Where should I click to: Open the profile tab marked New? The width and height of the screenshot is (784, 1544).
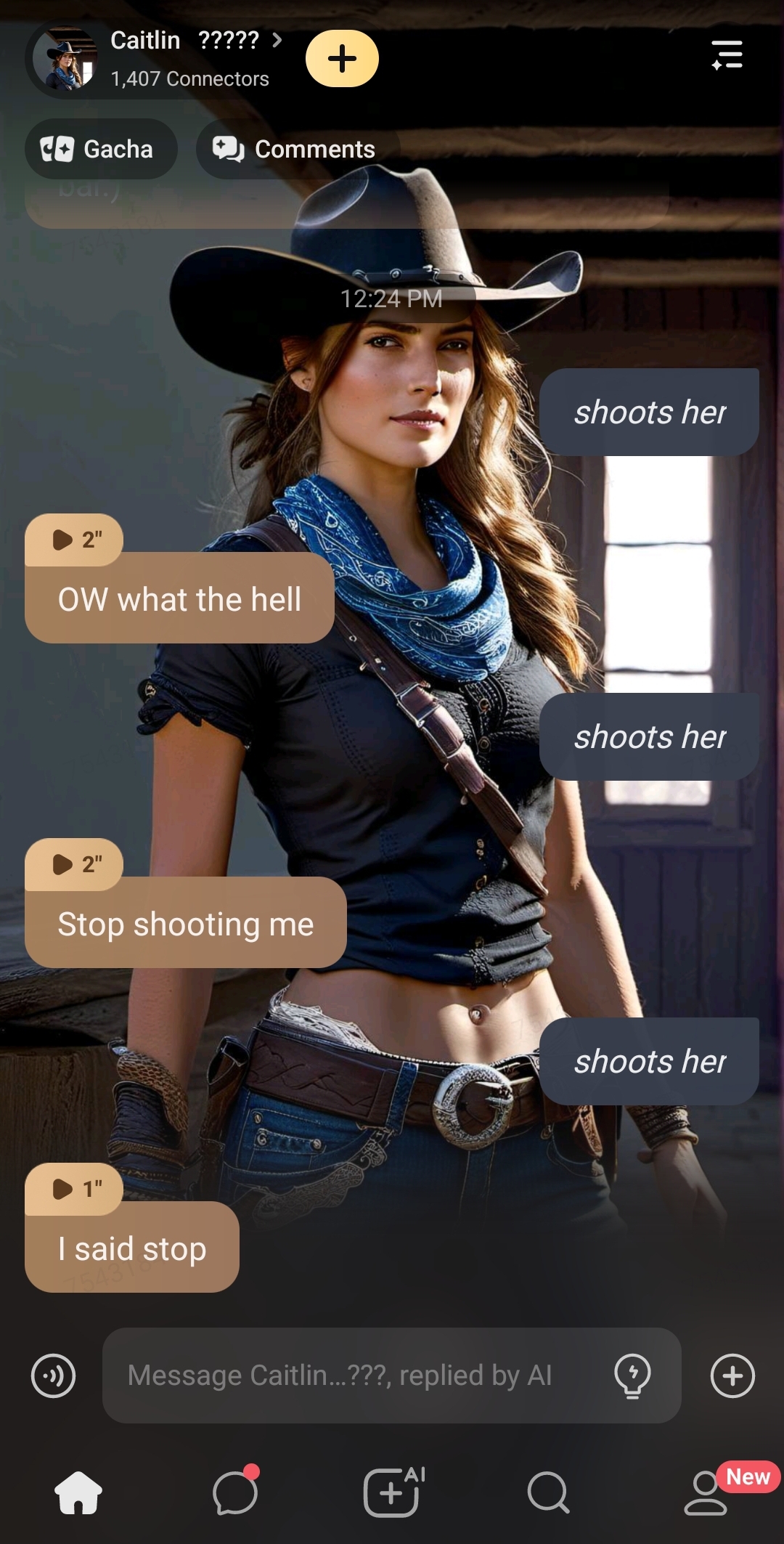[706, 1493]
